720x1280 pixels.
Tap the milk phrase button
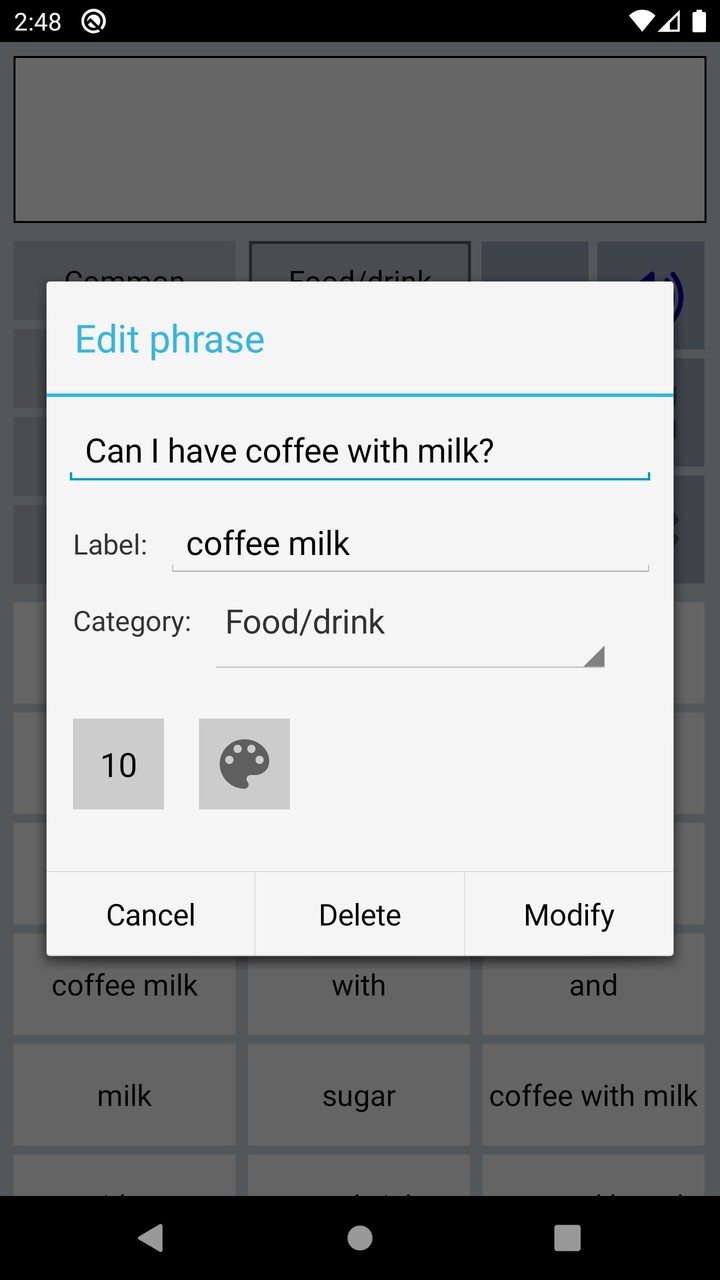124,1095
